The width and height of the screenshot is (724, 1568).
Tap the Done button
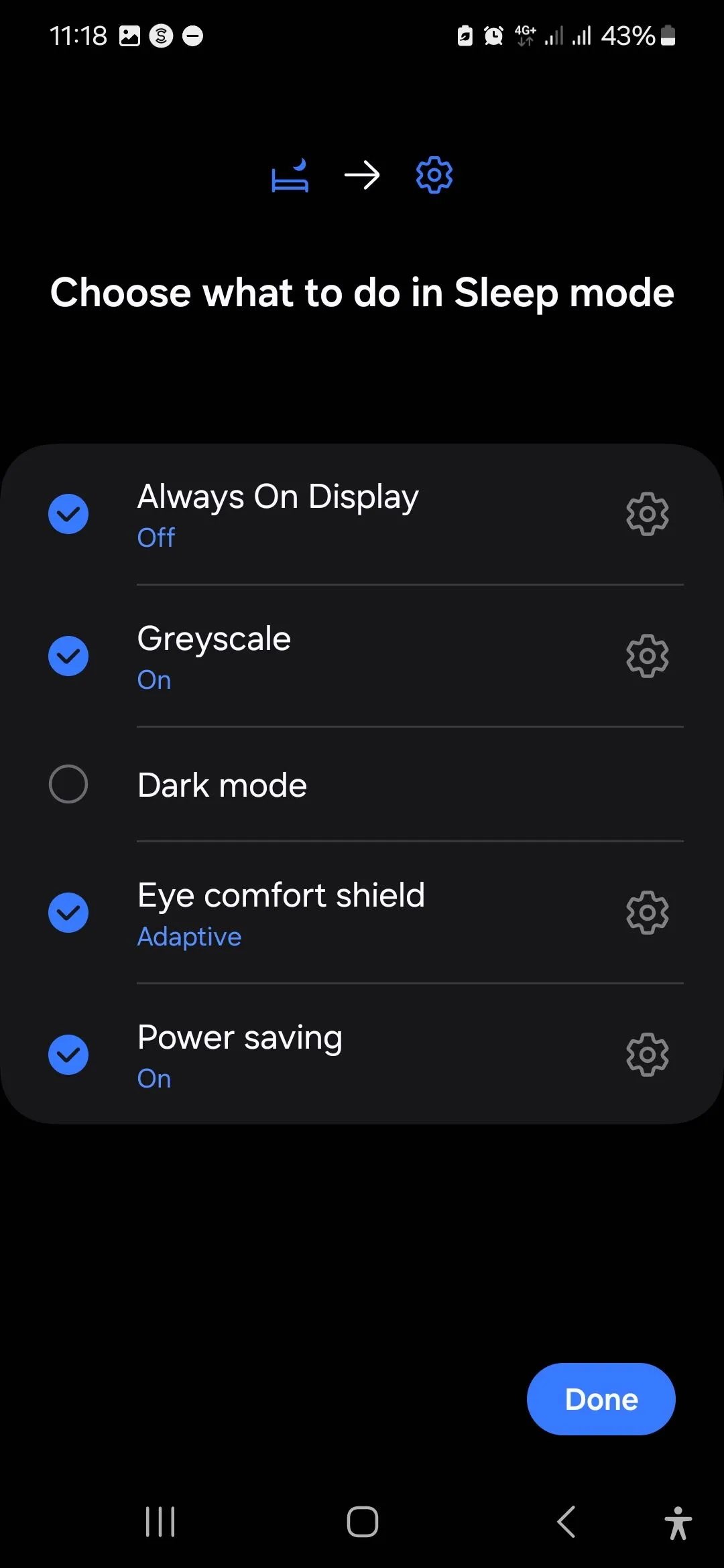click(601, 1398)
